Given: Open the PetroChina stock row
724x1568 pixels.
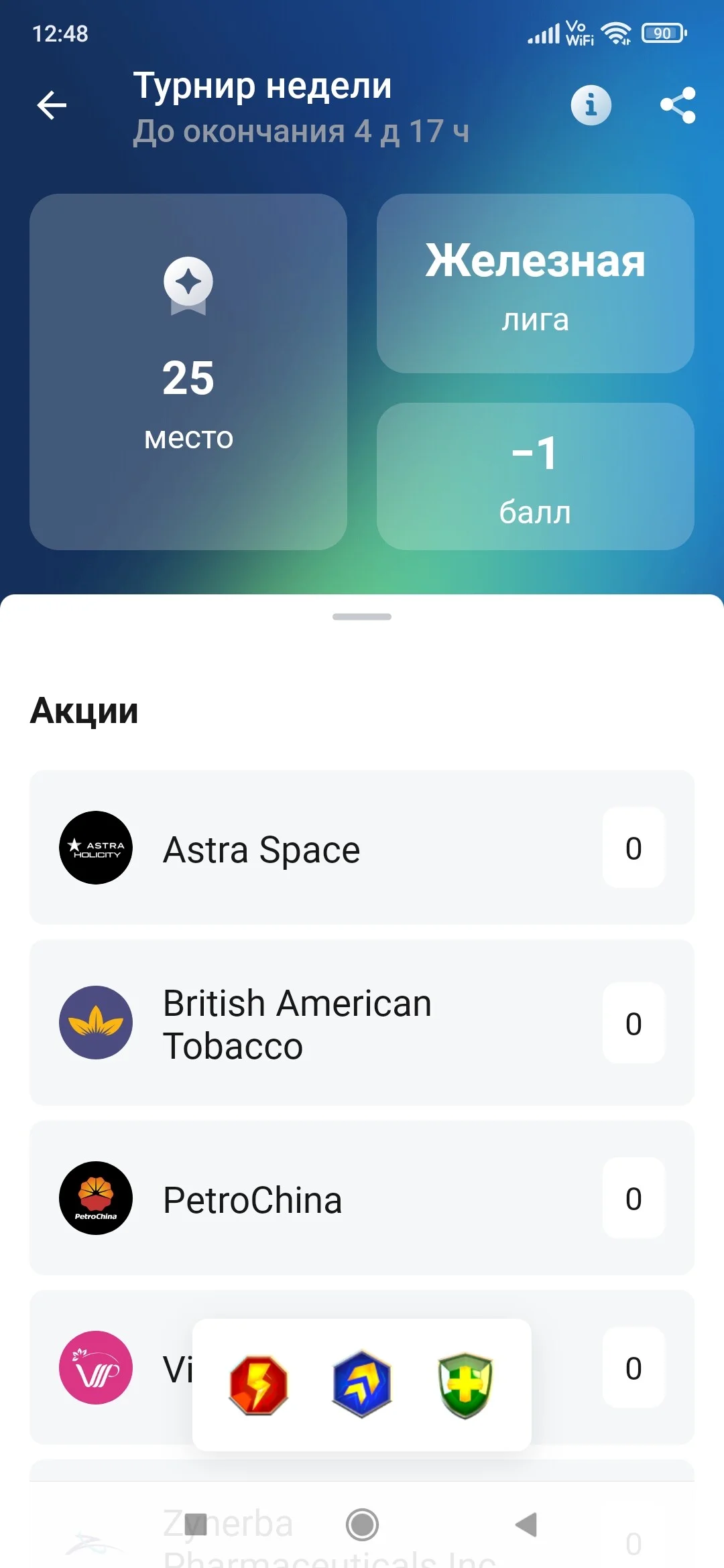Looking at the screenshot, I should tap(362, 1198).
